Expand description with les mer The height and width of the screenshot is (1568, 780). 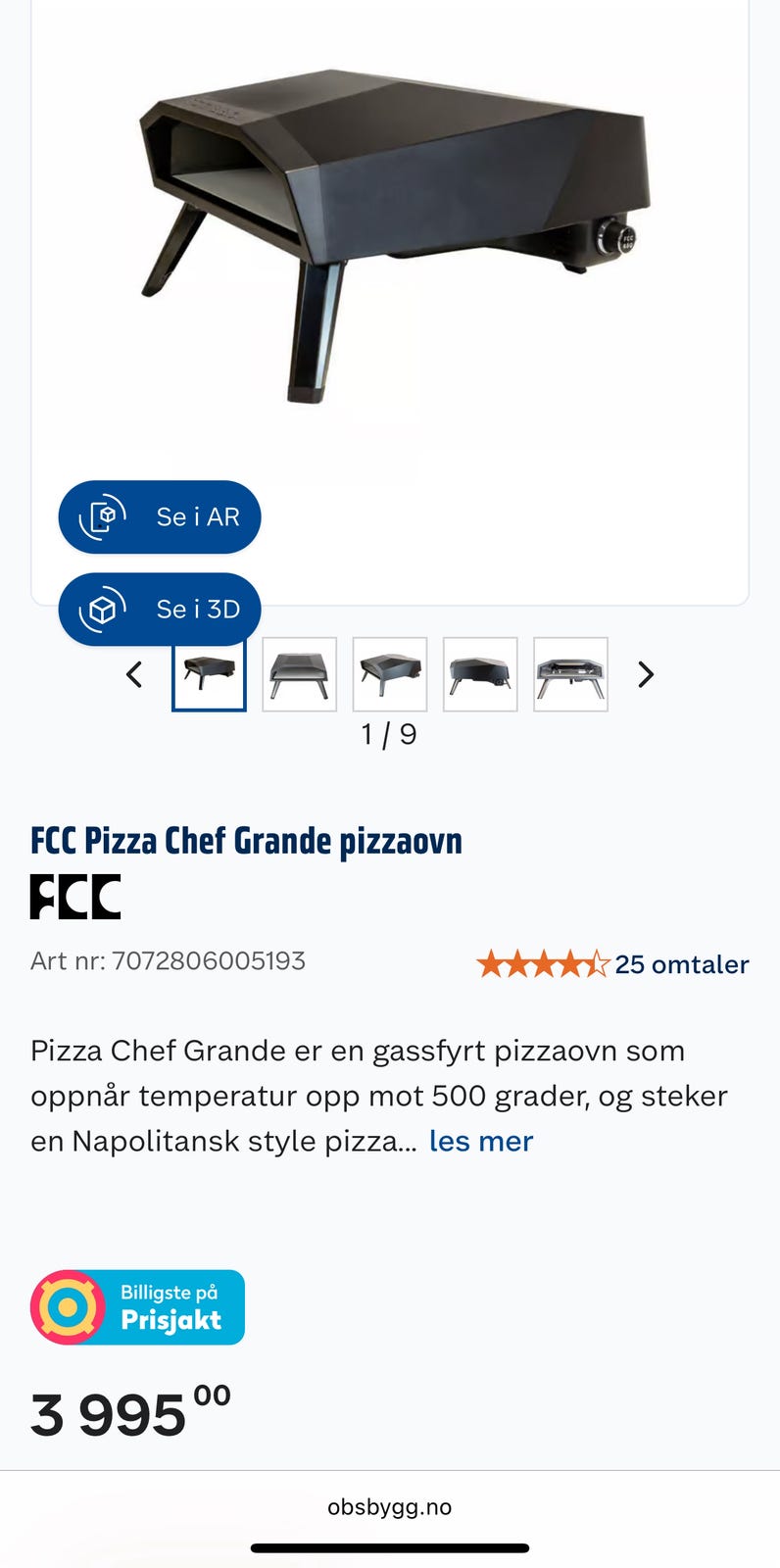pos(481,1141)
